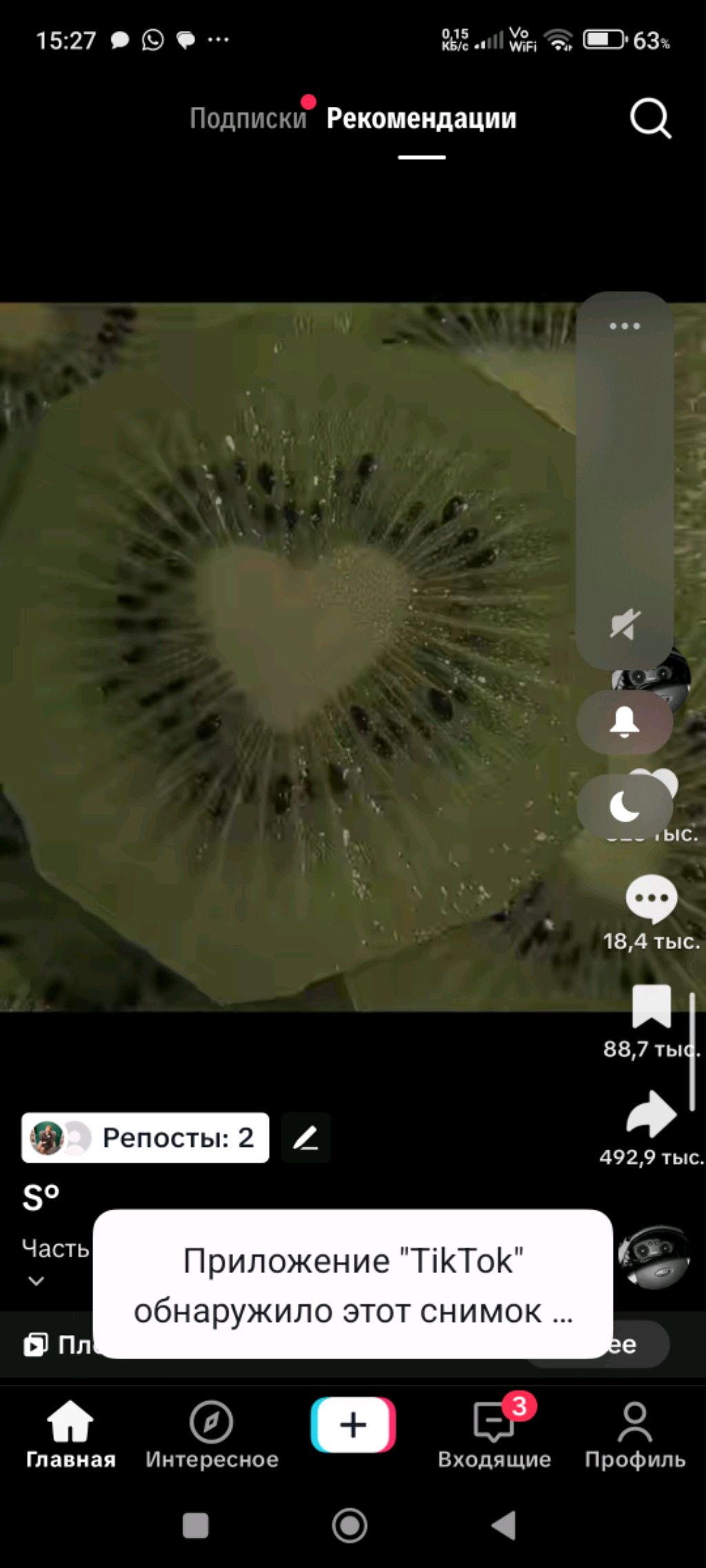This screenshot has width=706, height=1568.
Task: Open the search icon
Action: (x=649, y=119)
